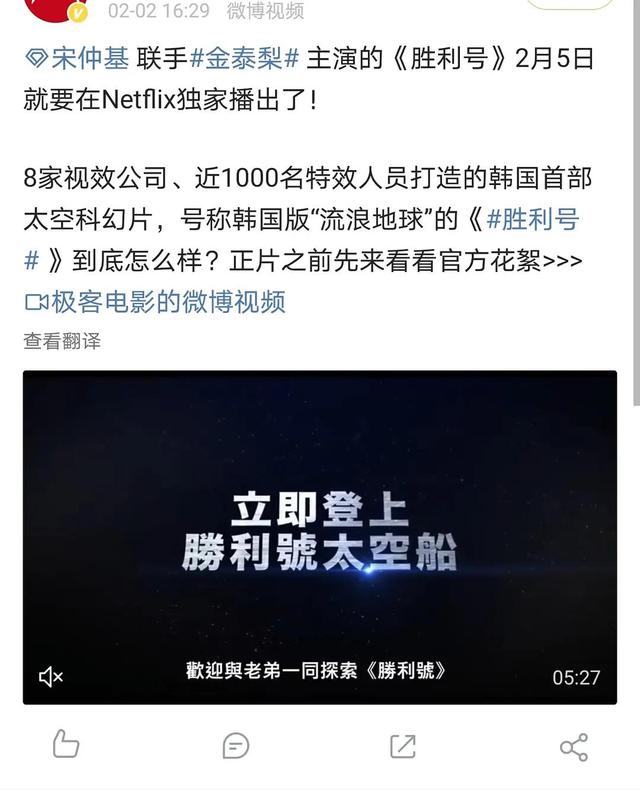Repost this Weibo post
640x790 pixels.
(x=402, y=745)
